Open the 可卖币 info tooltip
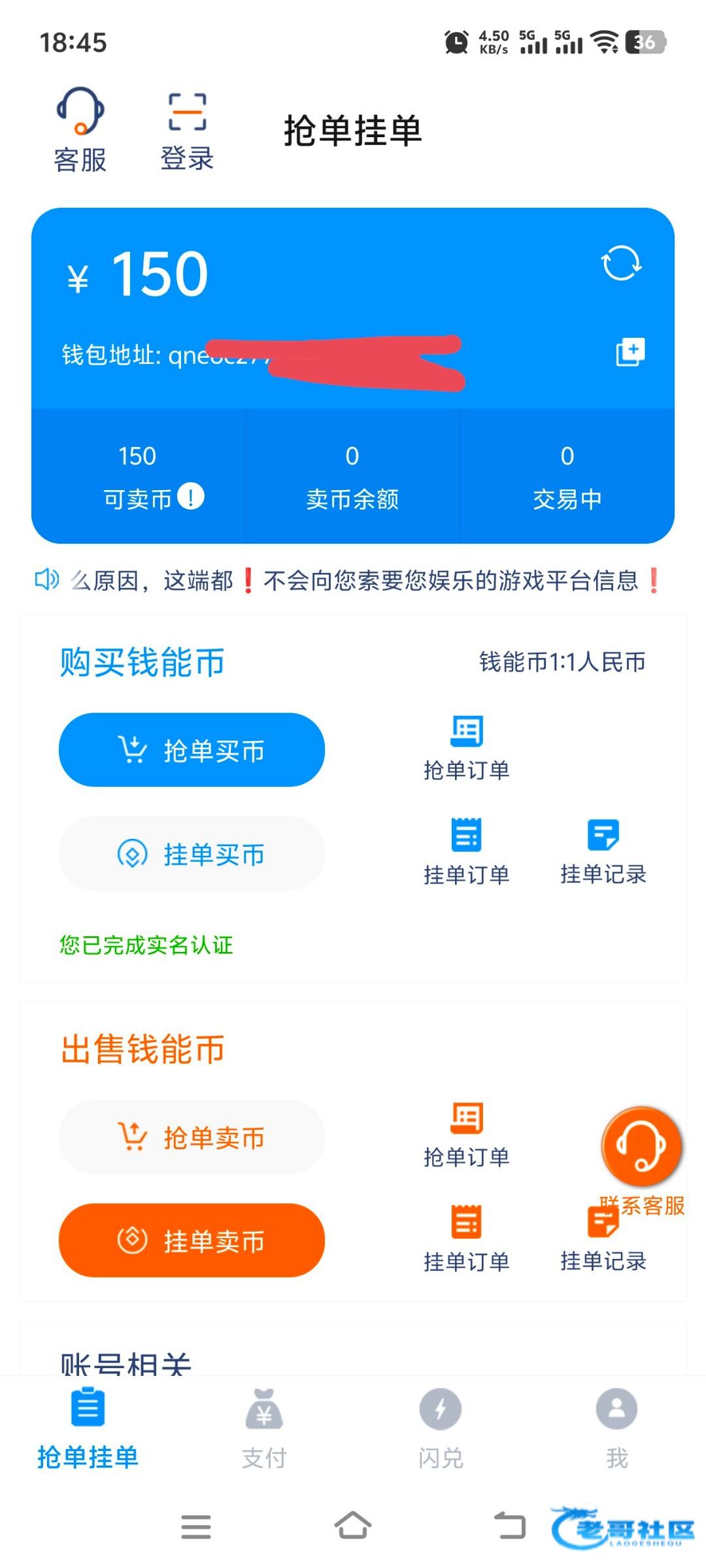This screenshot has height=1568, width=706. [191, 496]
